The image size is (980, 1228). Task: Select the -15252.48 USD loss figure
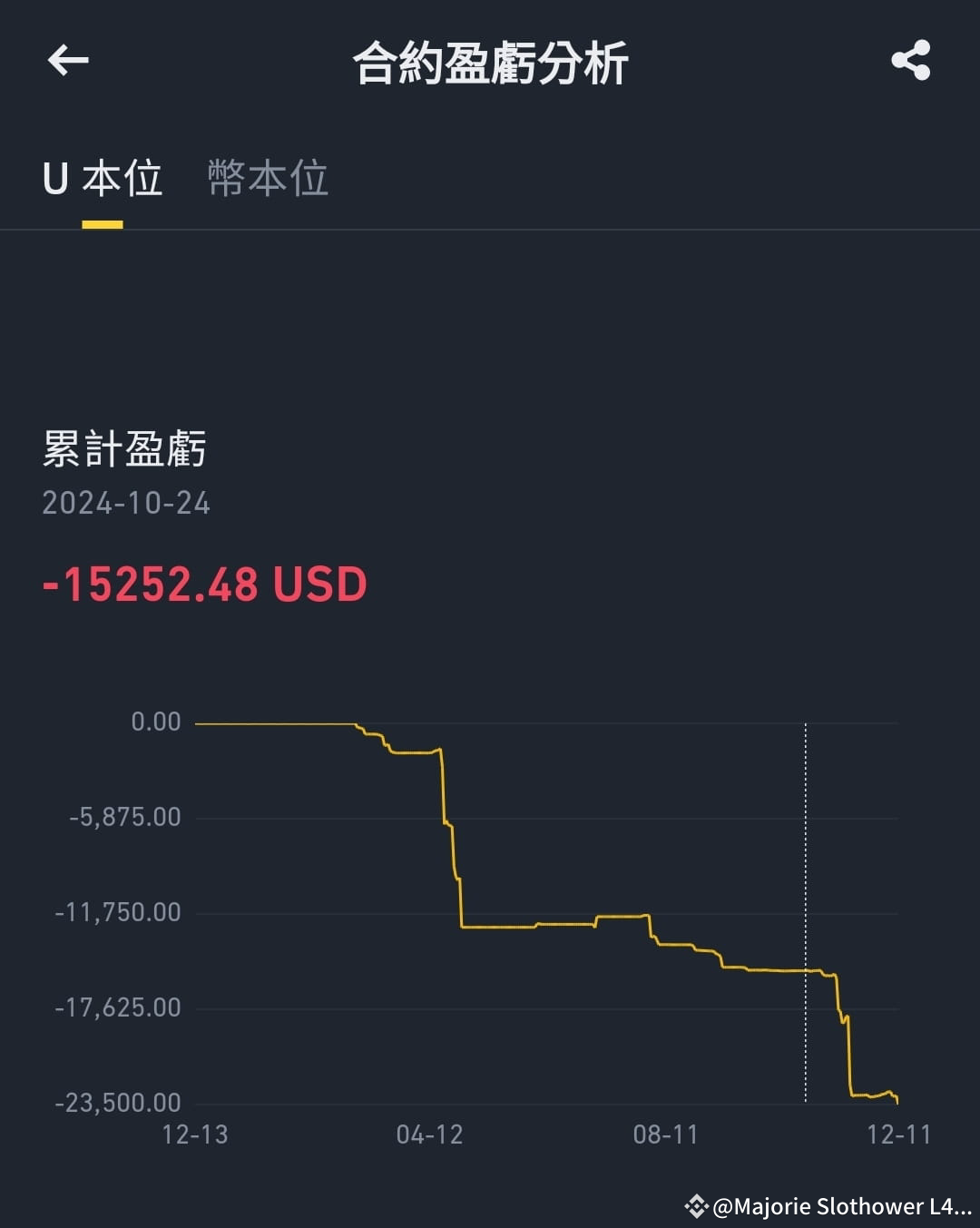(x=204, y=585)
